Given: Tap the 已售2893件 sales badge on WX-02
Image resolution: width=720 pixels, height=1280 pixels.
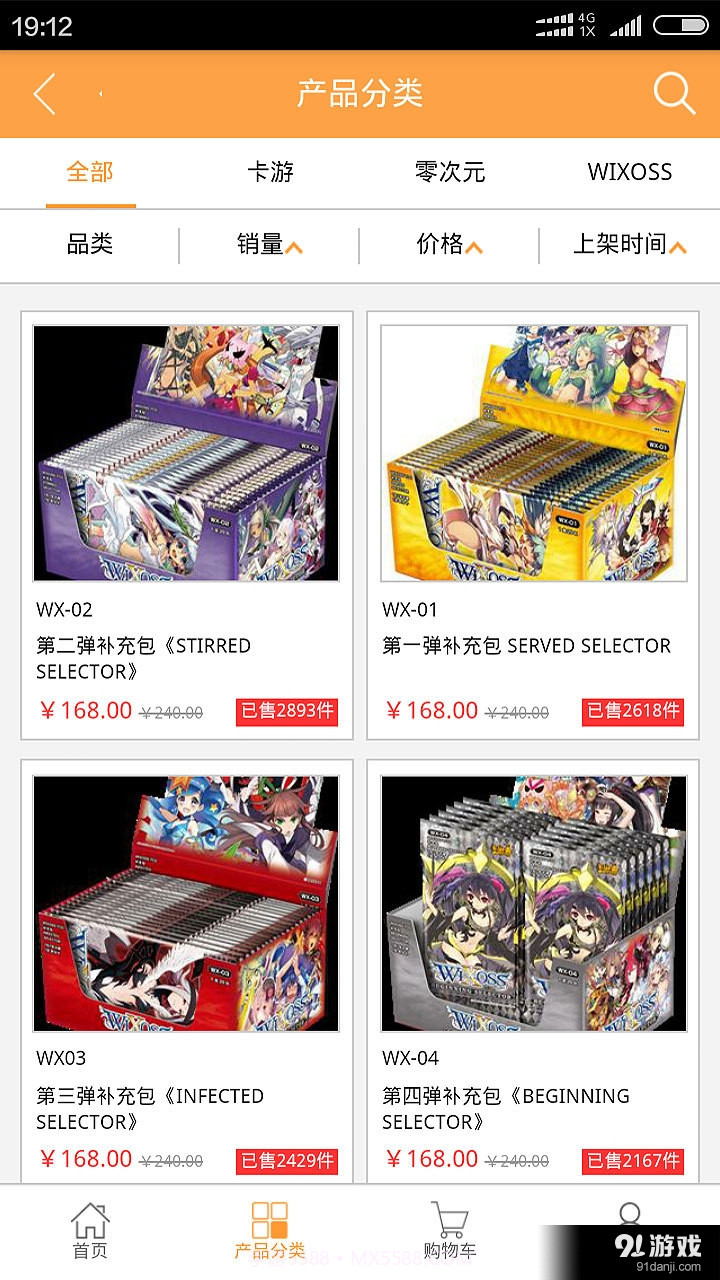Looking at the screenshot, I should pyautogui.click(x=286, y=713).
